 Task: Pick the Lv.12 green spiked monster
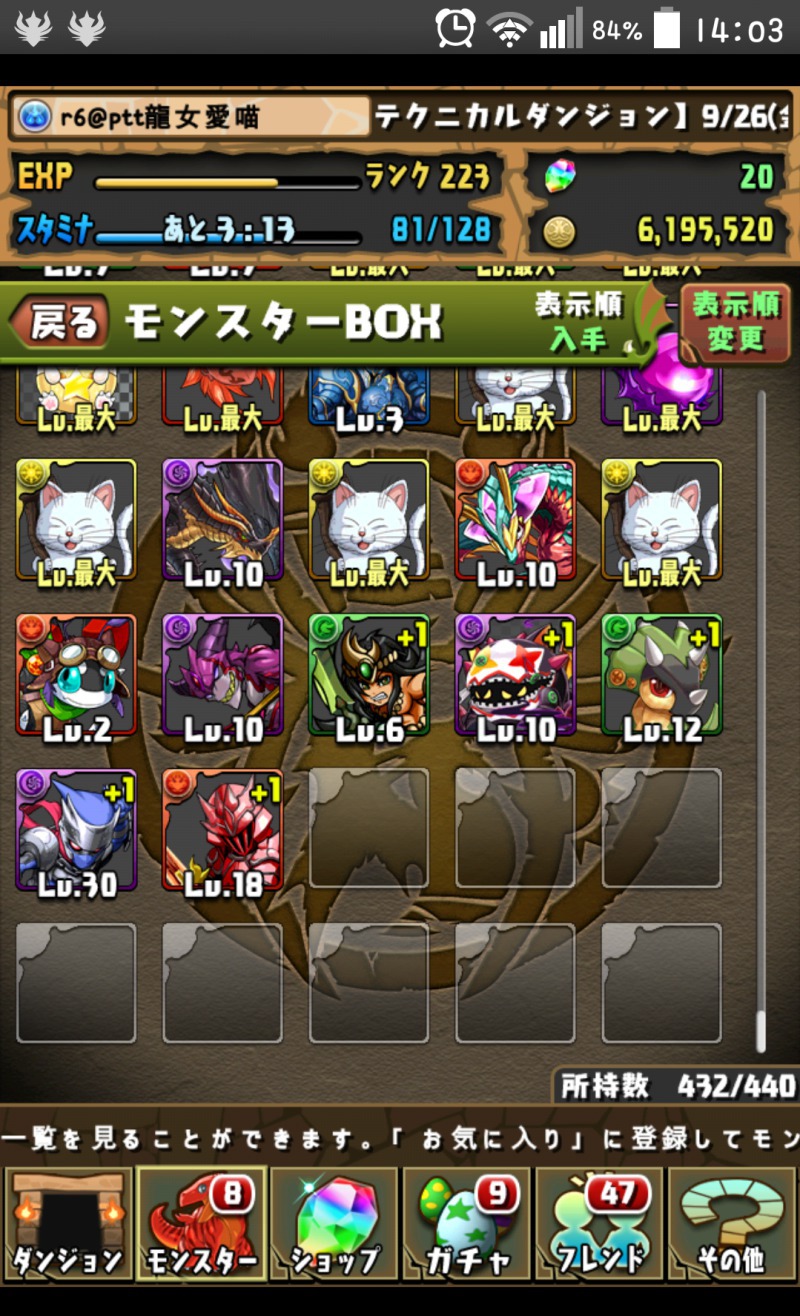[x=661, y=675]
